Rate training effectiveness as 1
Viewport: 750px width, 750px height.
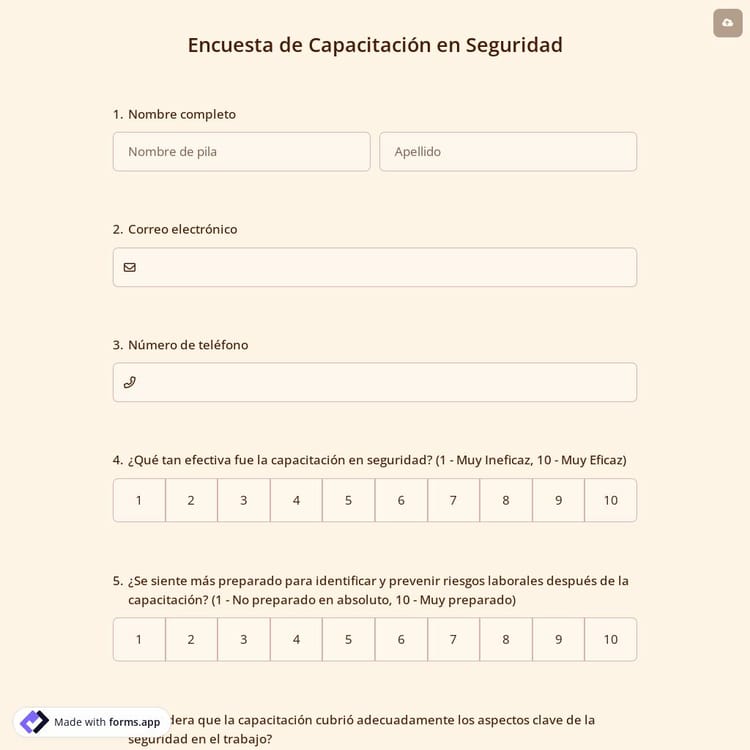click(139, 500)
